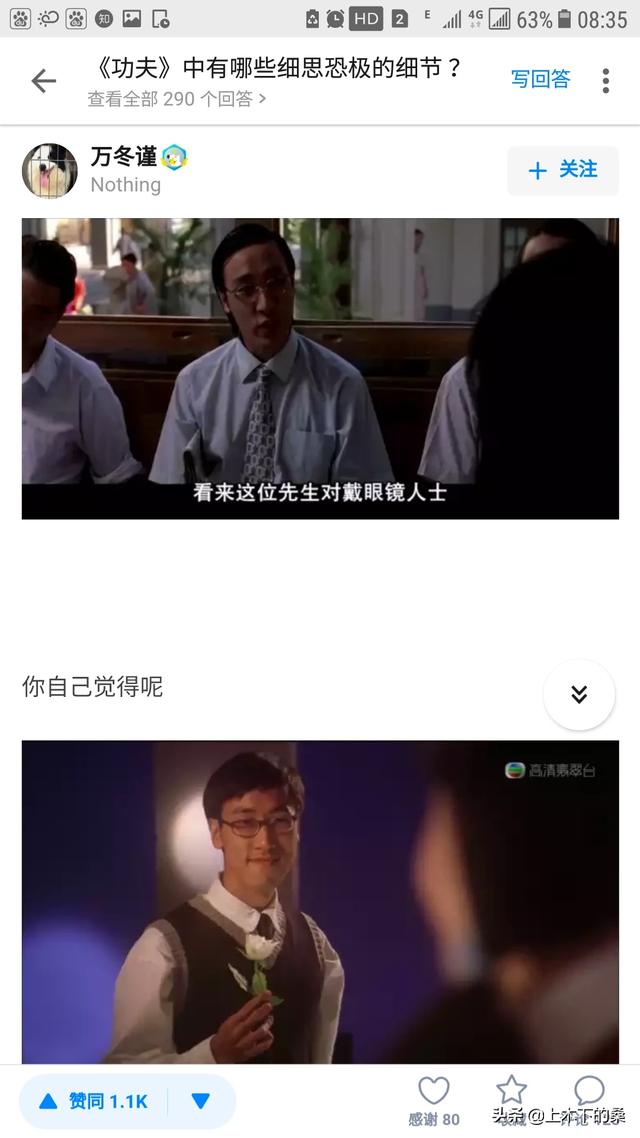Tap 写回答 to write an answer

540,79
